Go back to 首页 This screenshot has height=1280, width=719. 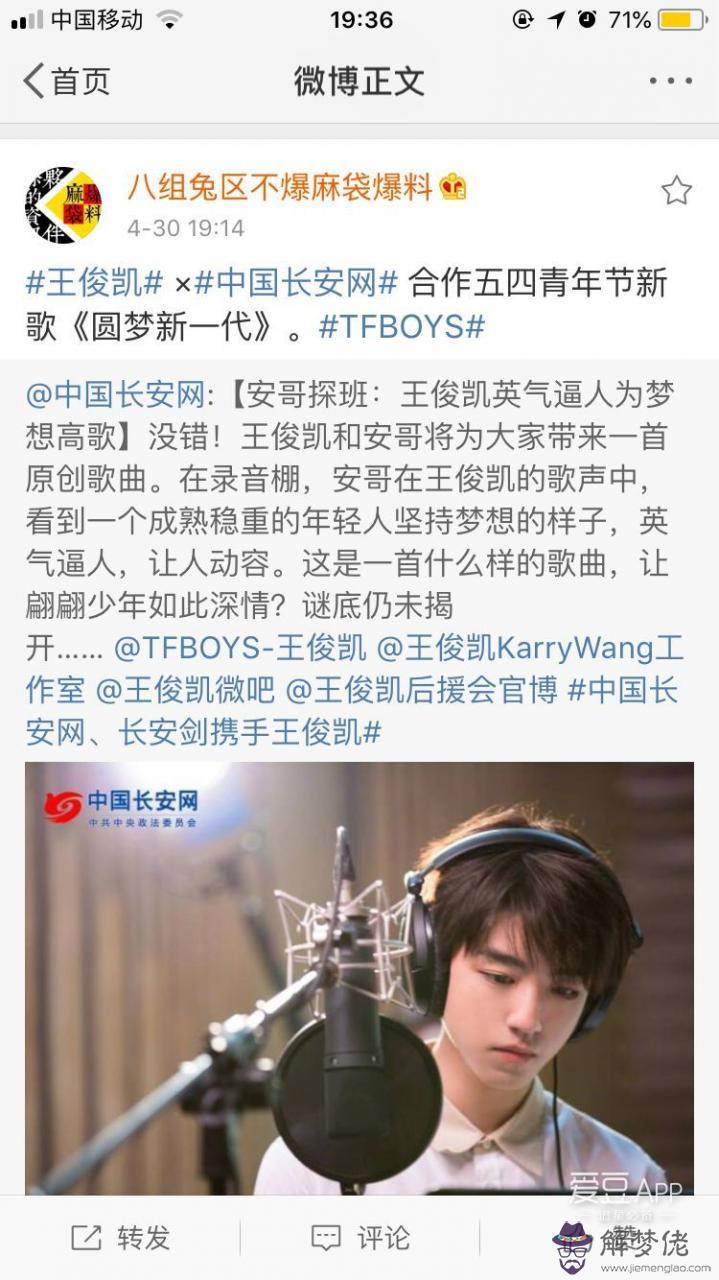(x=66, y=81)
